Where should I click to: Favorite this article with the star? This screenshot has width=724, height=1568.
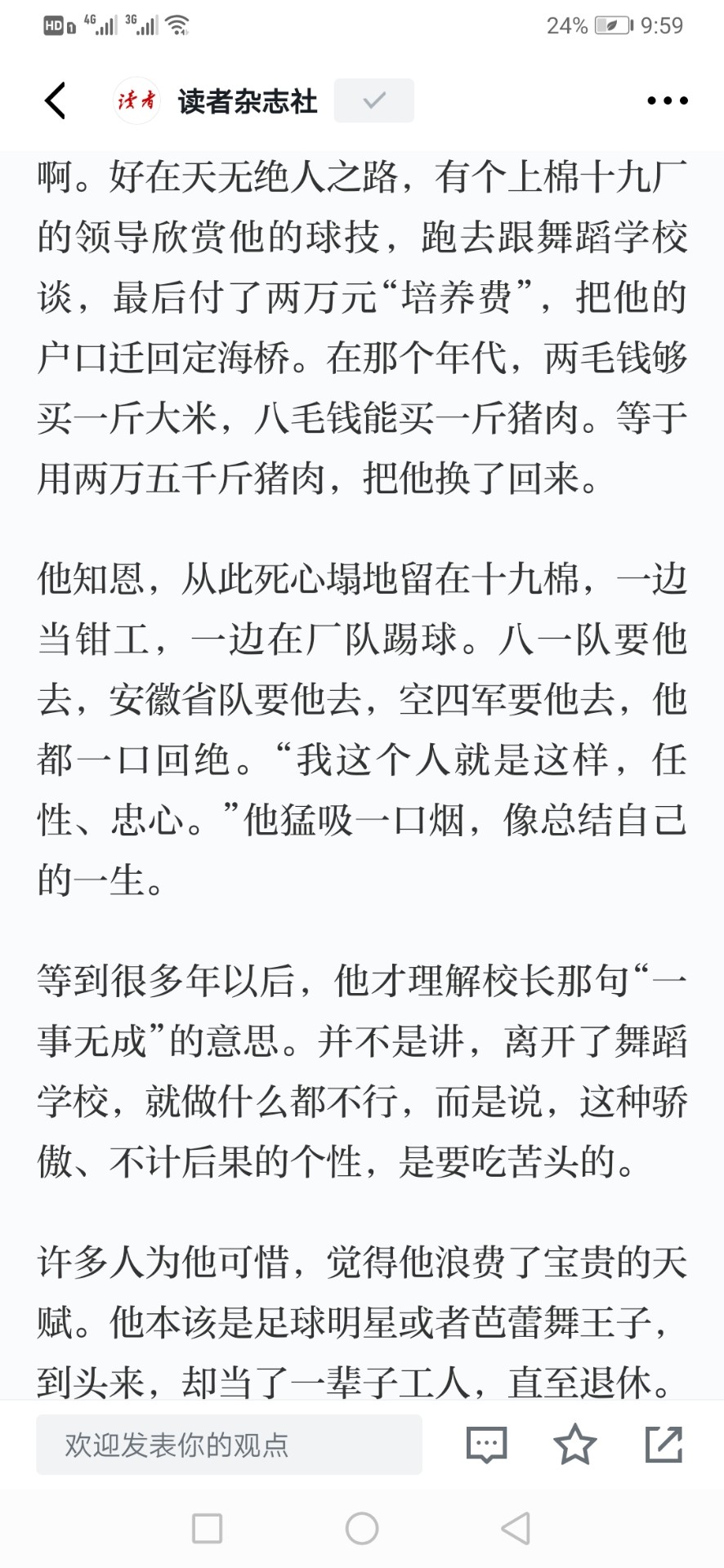click(575, 1444)
